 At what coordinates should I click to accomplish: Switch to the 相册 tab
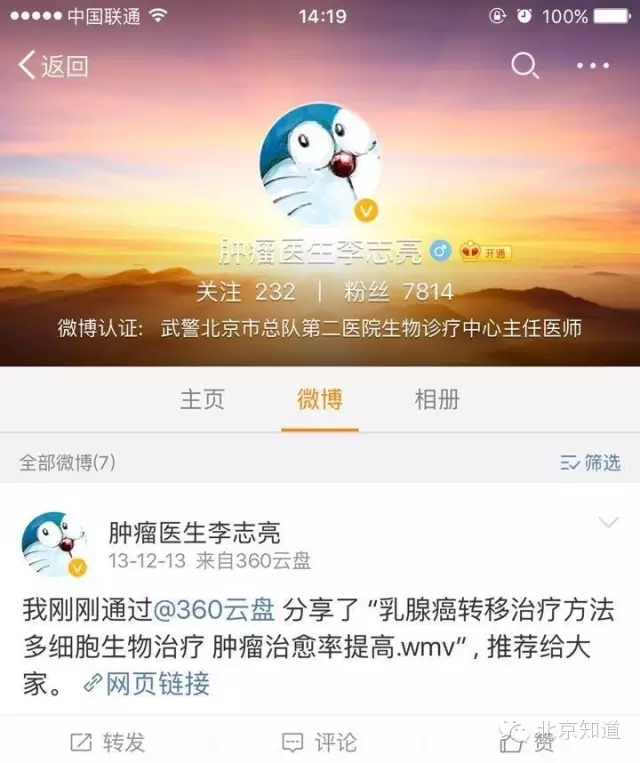(437, 399)
